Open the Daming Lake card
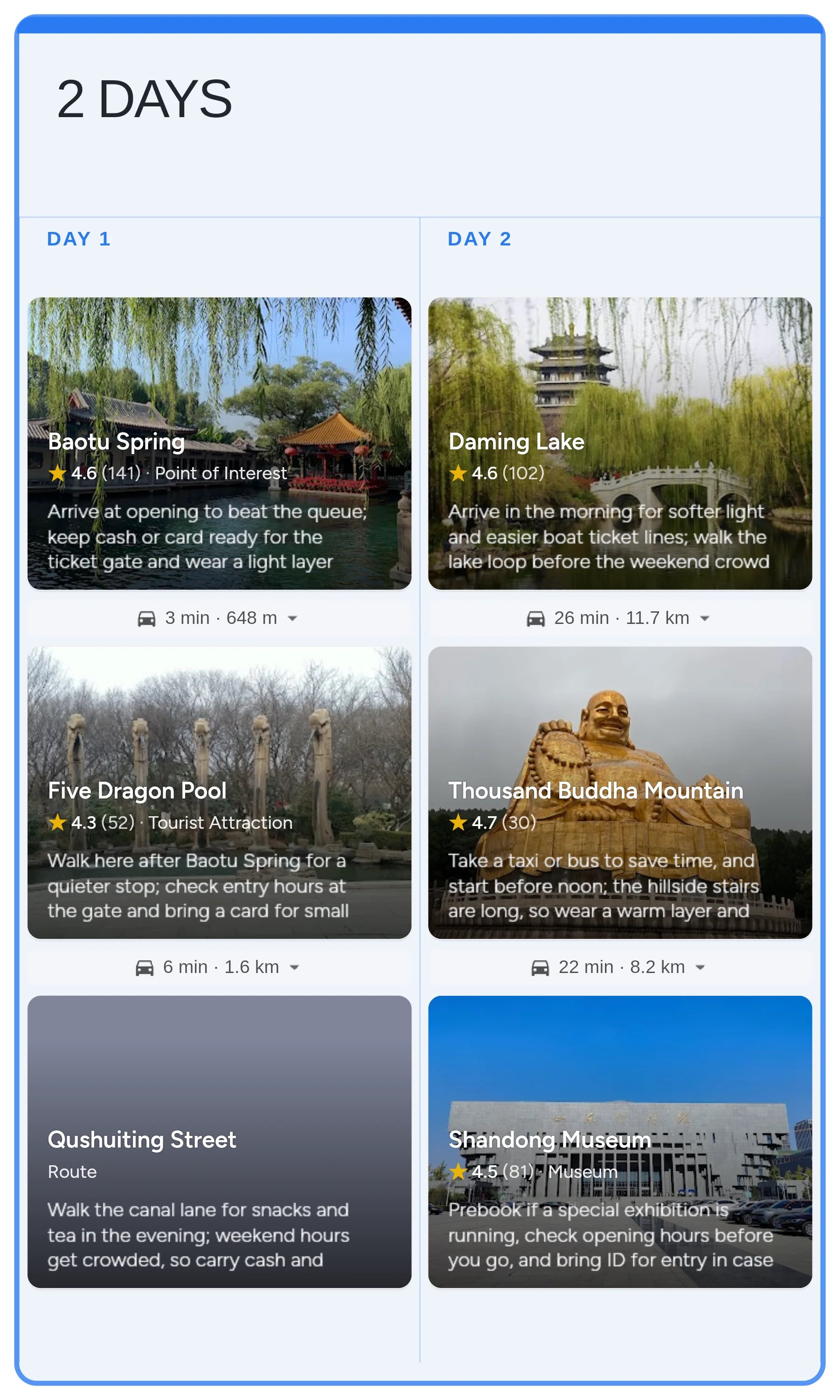 click(x=620, y=443)
